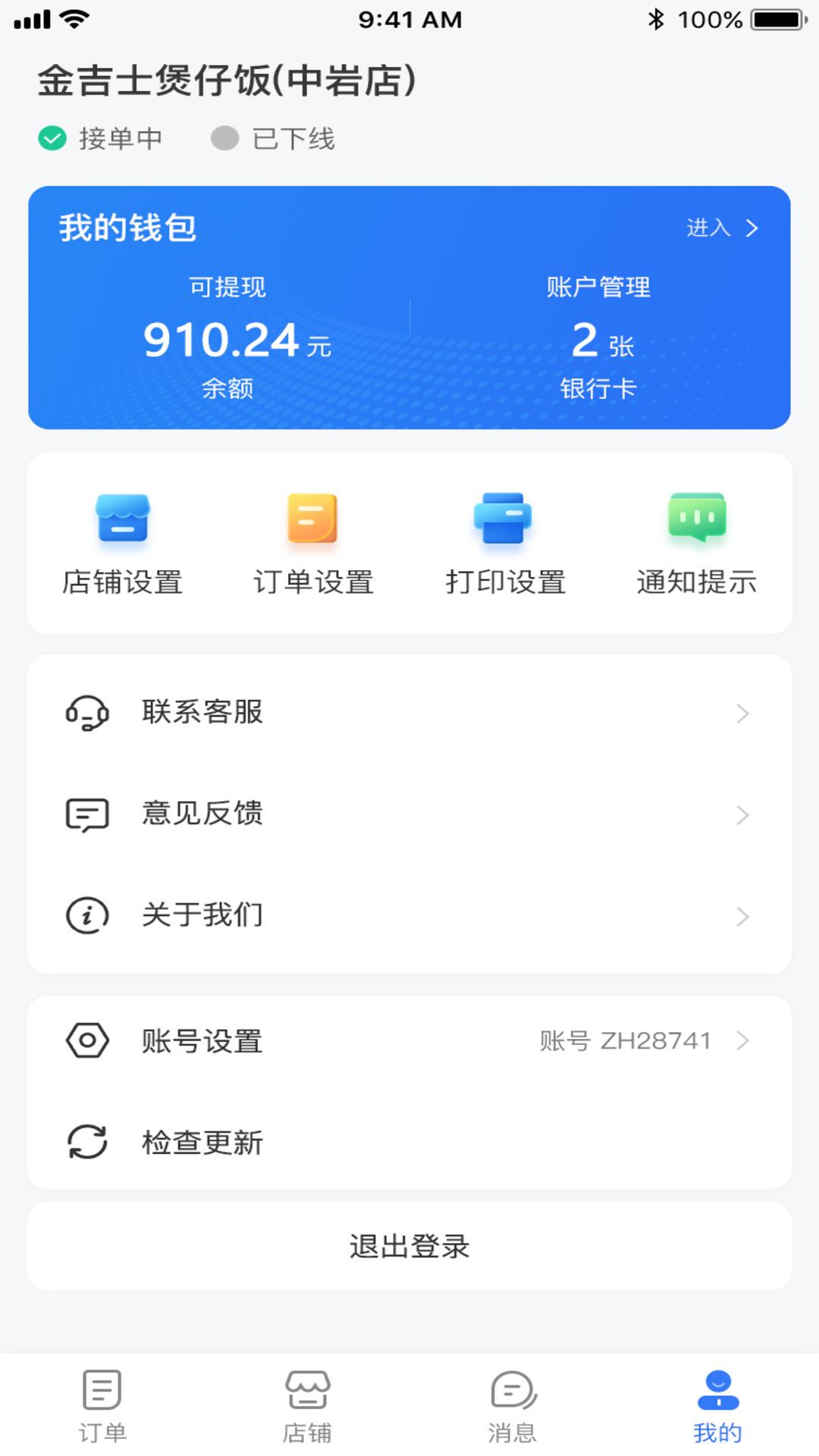
Task: Open the 联系客服 row
Action: tap(409, 712)
